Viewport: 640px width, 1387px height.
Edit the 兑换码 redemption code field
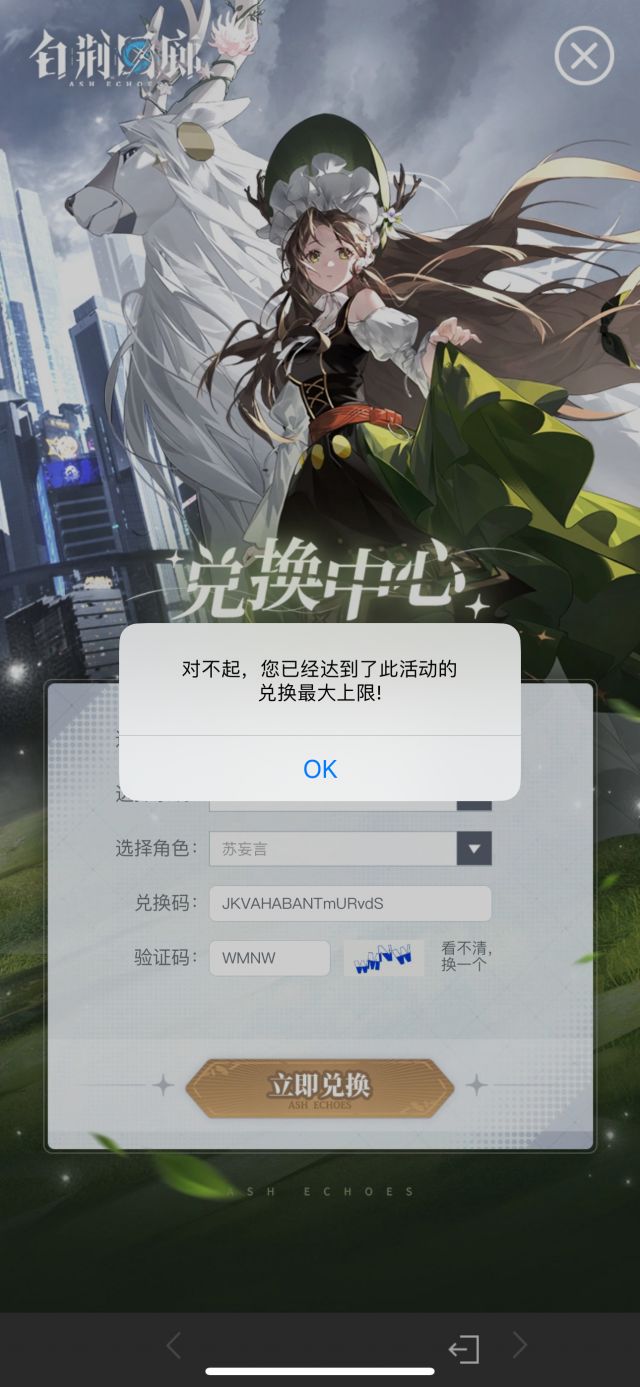point(350,903)
